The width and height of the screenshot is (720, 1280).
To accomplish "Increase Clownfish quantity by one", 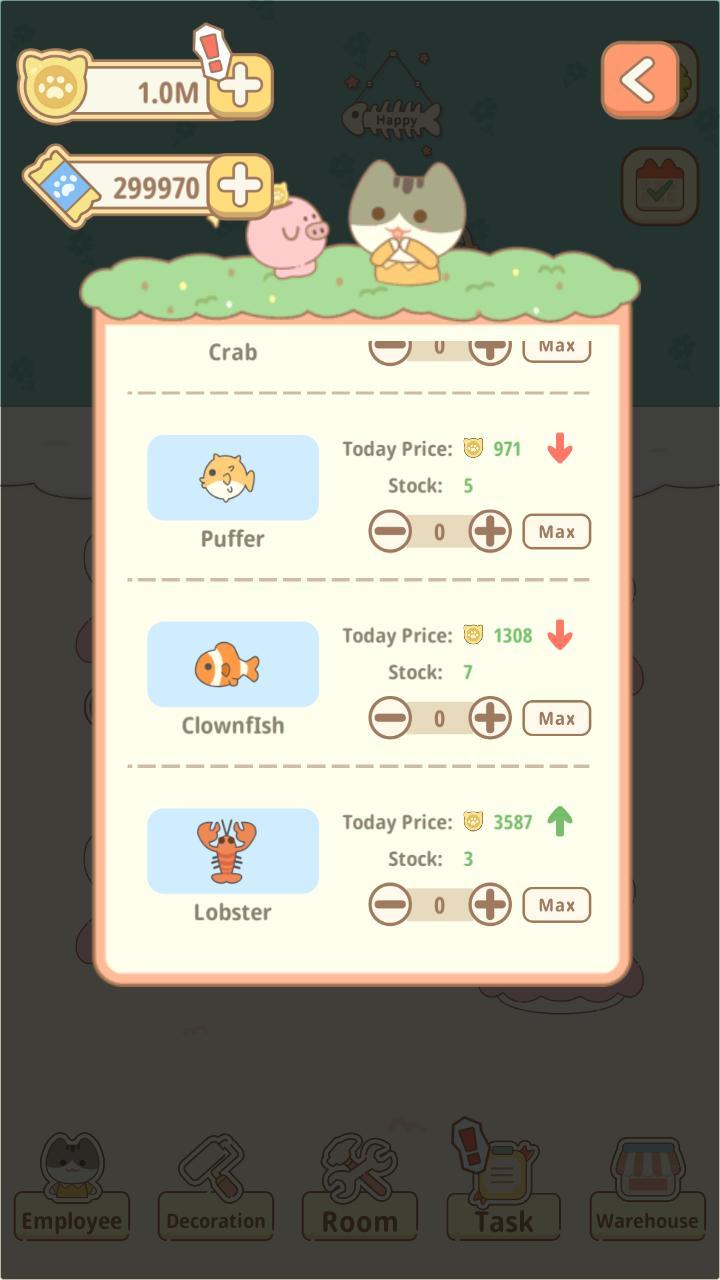I will coord(490,718).
